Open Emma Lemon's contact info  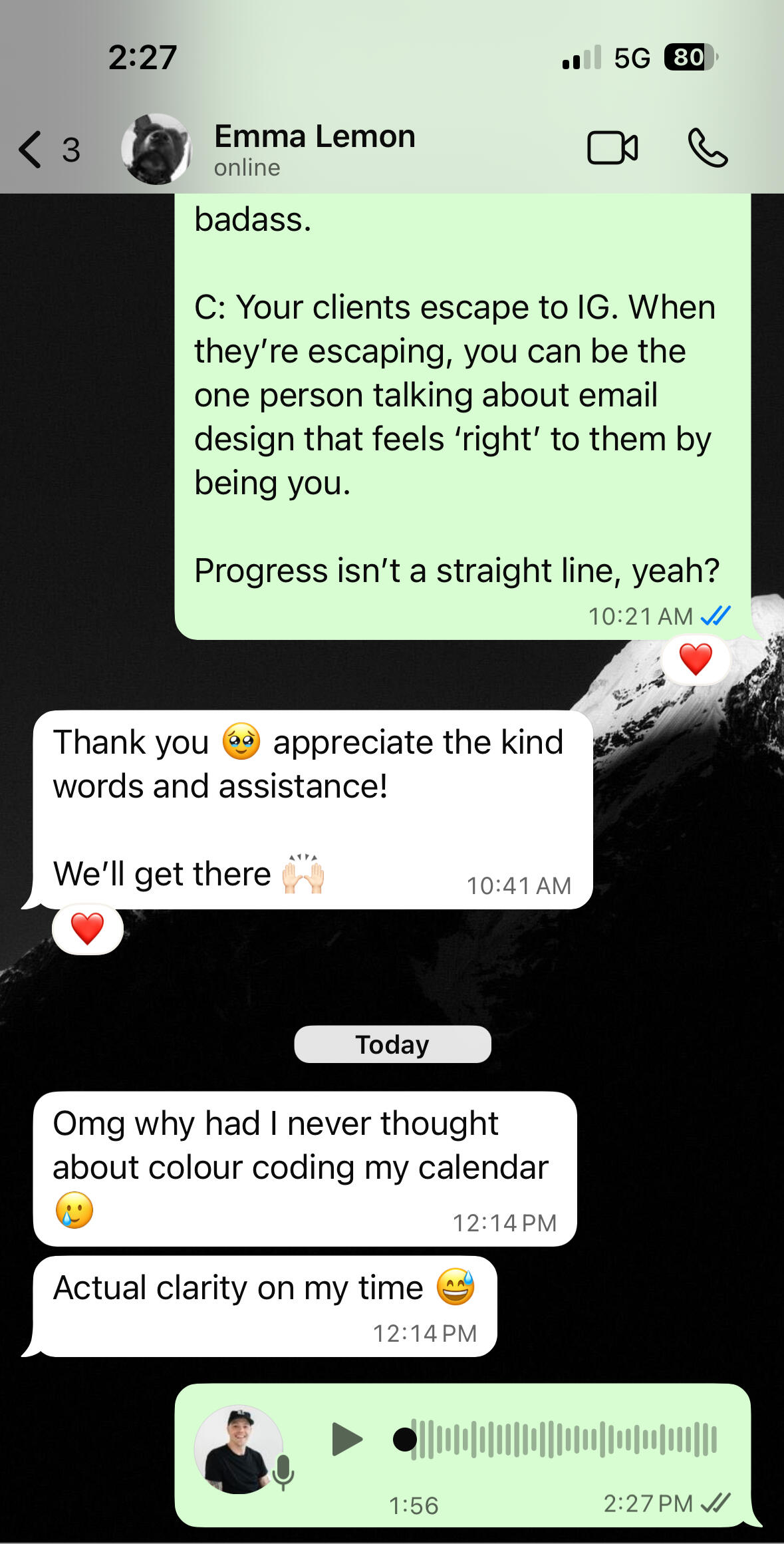pos(314,149)
